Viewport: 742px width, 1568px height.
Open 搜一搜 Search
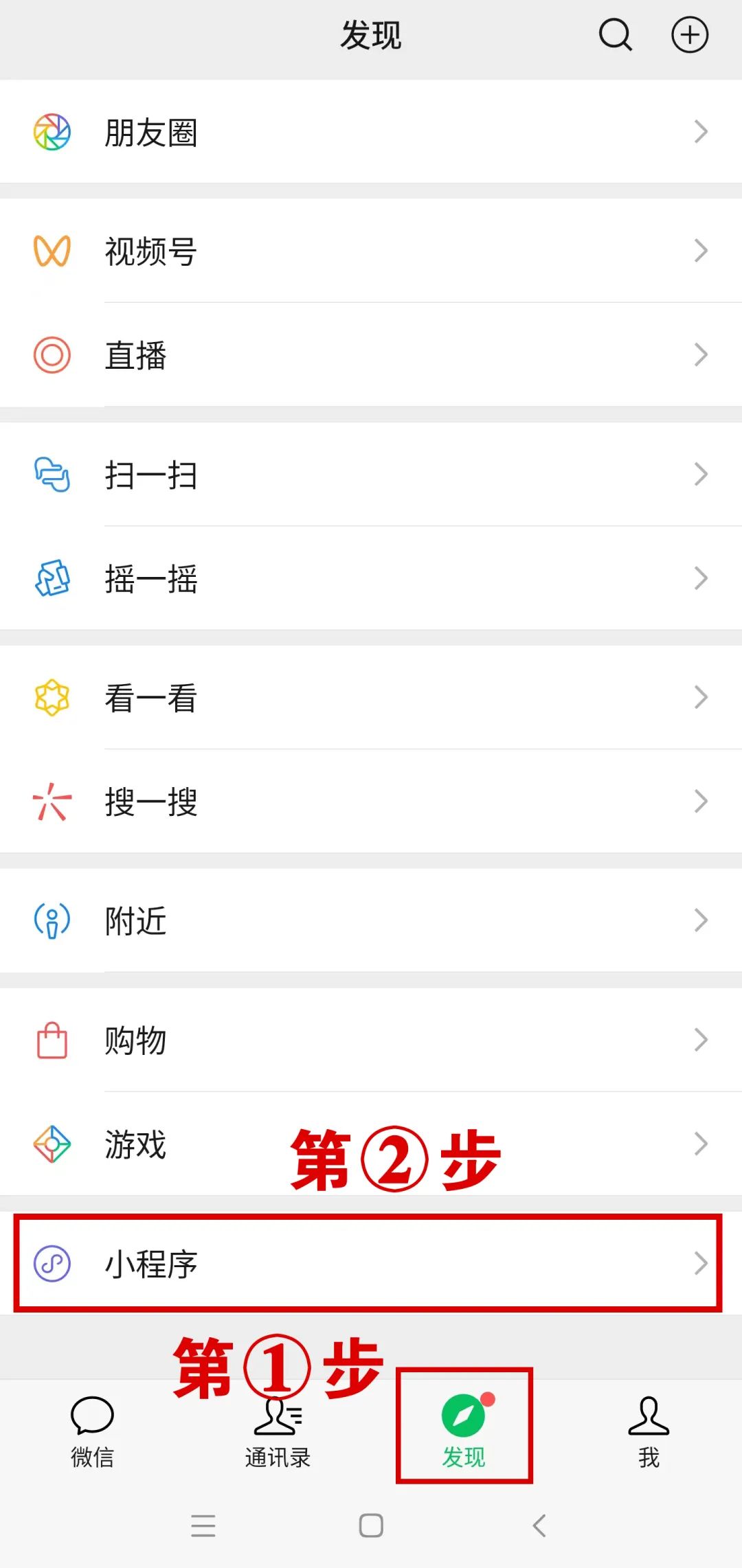tap(371, 802)
